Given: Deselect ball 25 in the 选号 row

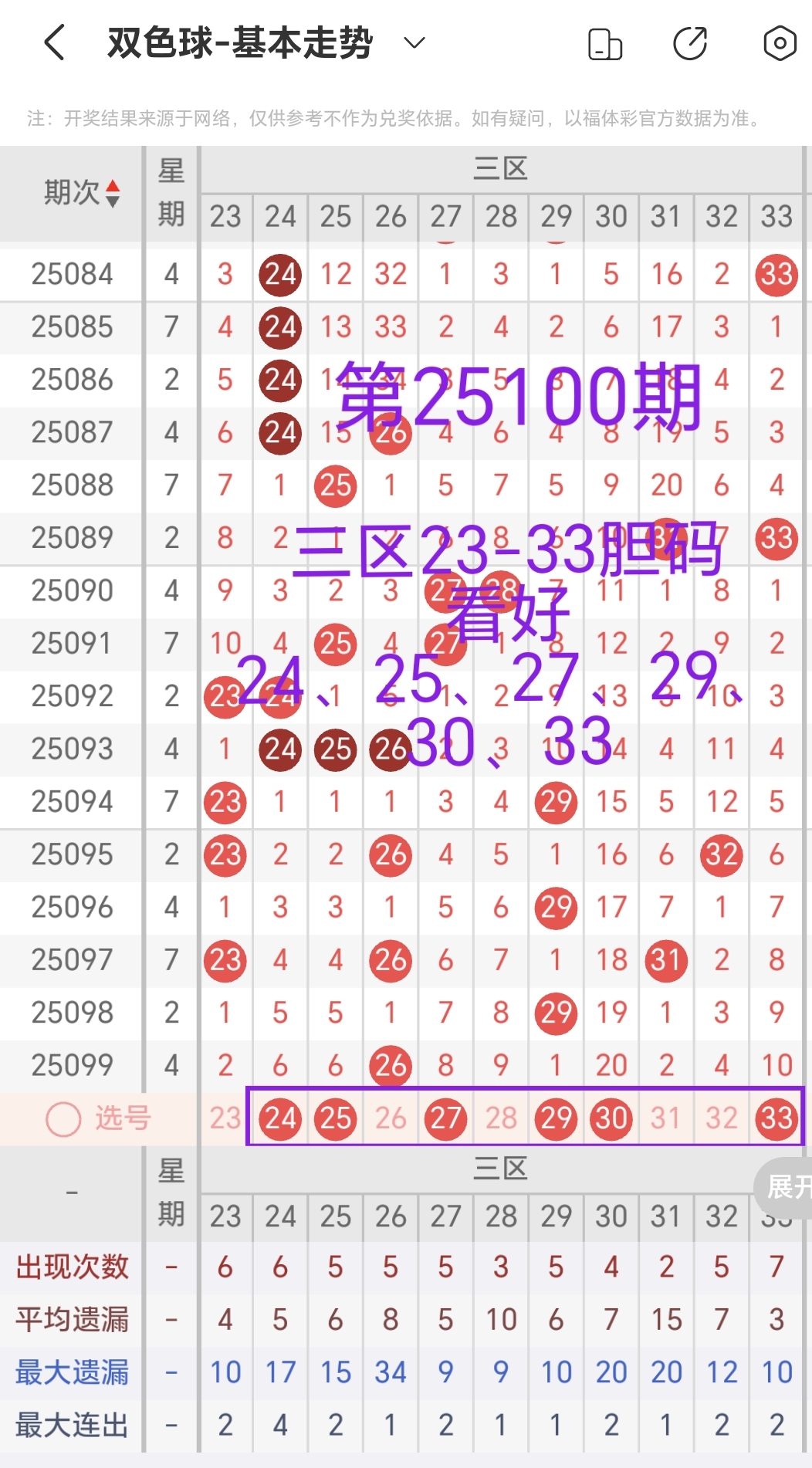Looking at the screenshot, I should [335, 1118].
